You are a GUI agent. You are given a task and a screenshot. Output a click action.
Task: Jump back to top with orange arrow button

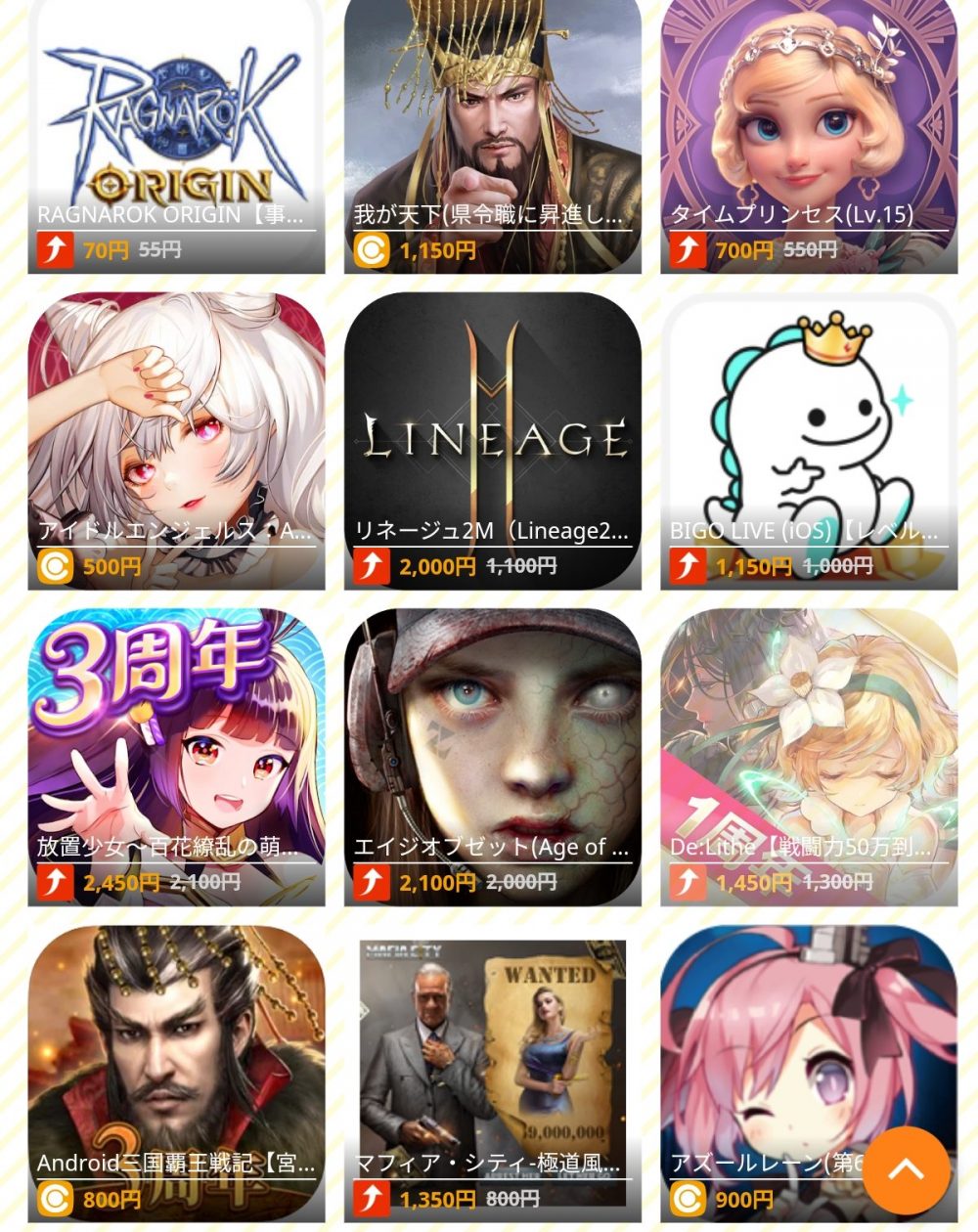pos(906,1169)
